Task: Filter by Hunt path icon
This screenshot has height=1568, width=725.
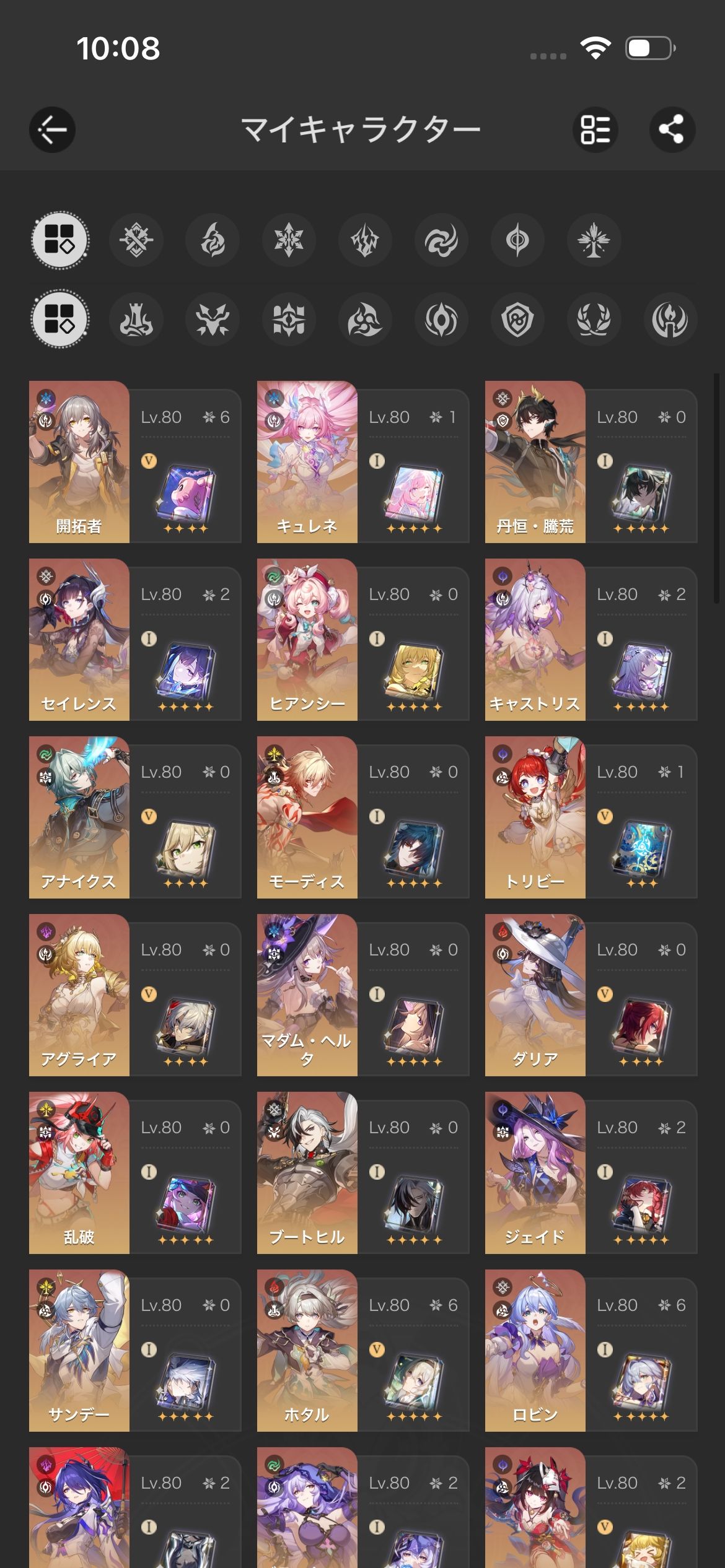Action: [x=213, y=320]
